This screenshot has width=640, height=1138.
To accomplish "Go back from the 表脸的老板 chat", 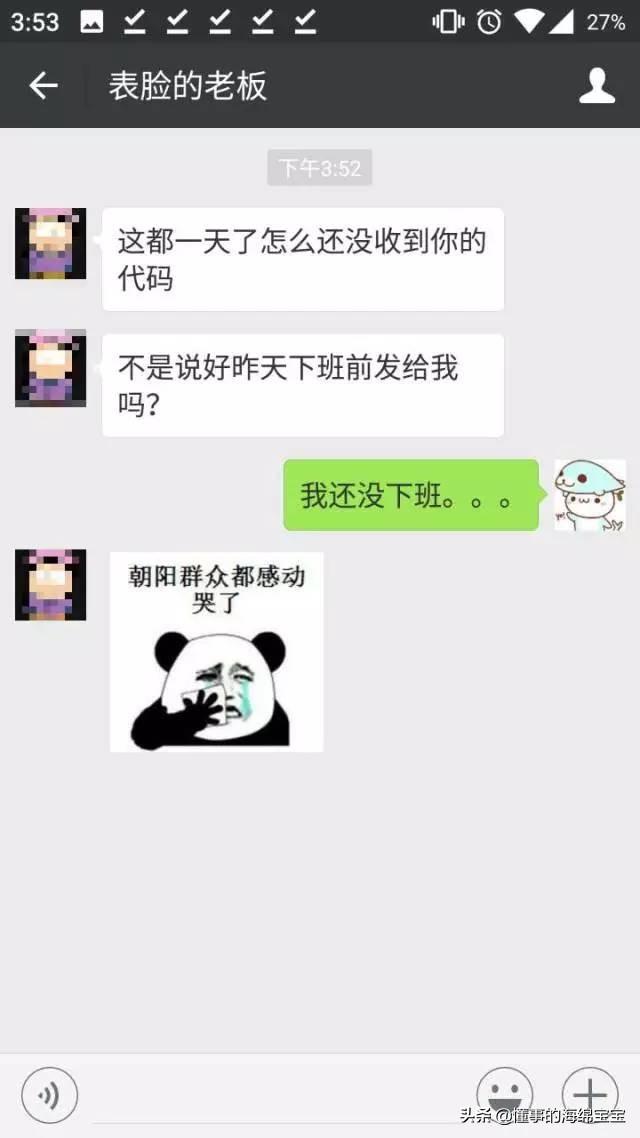I will [43, 86].
